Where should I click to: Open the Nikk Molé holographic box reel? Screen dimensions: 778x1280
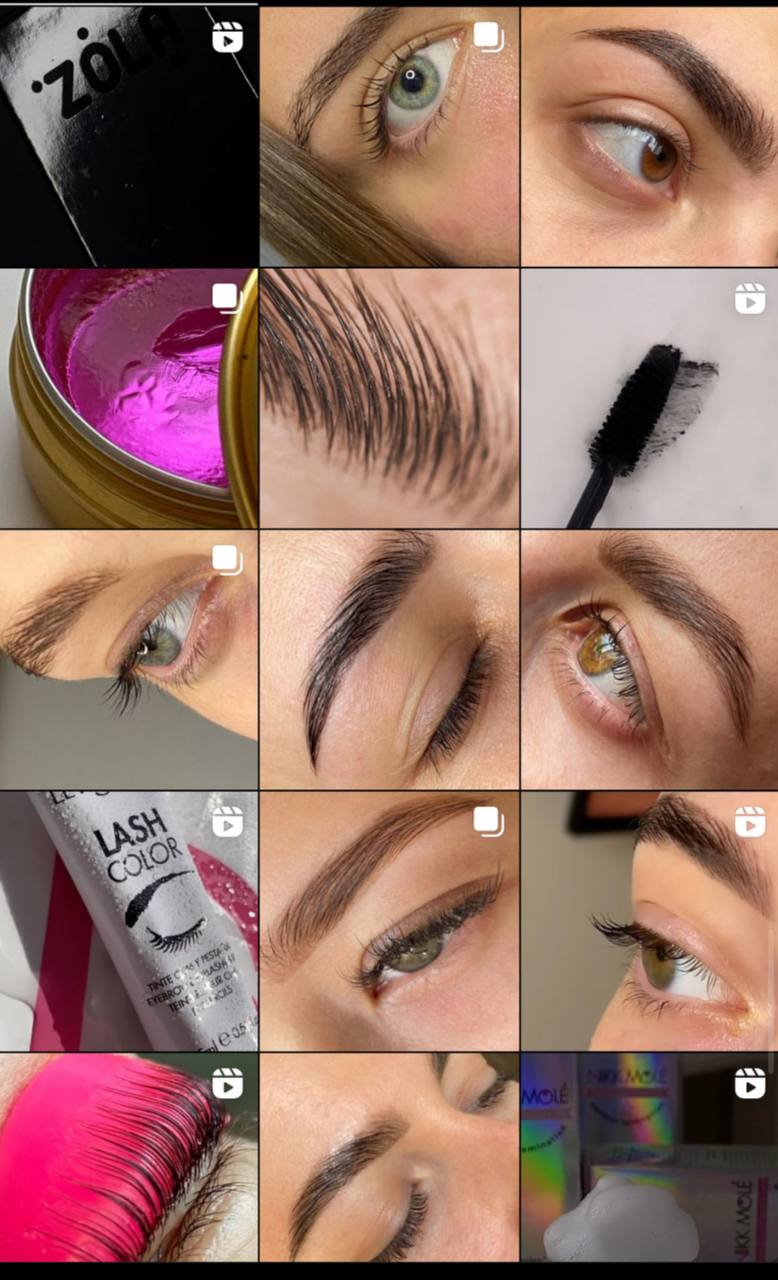point(649,1157)
